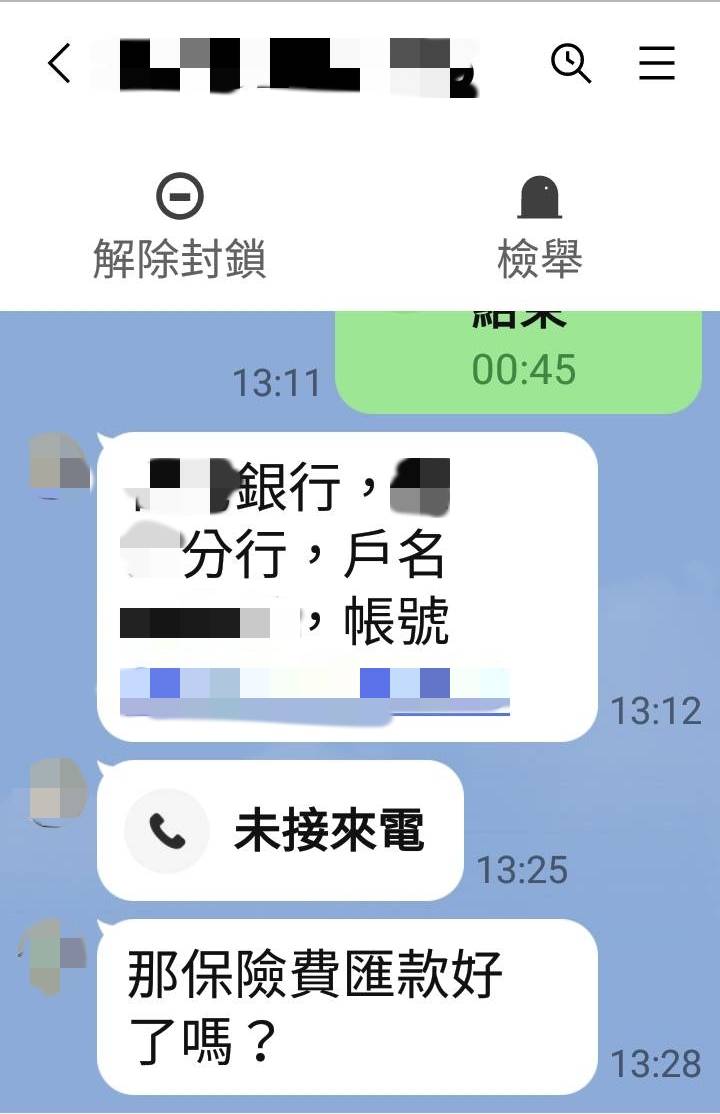Open the chat search icon

(571, 64)
